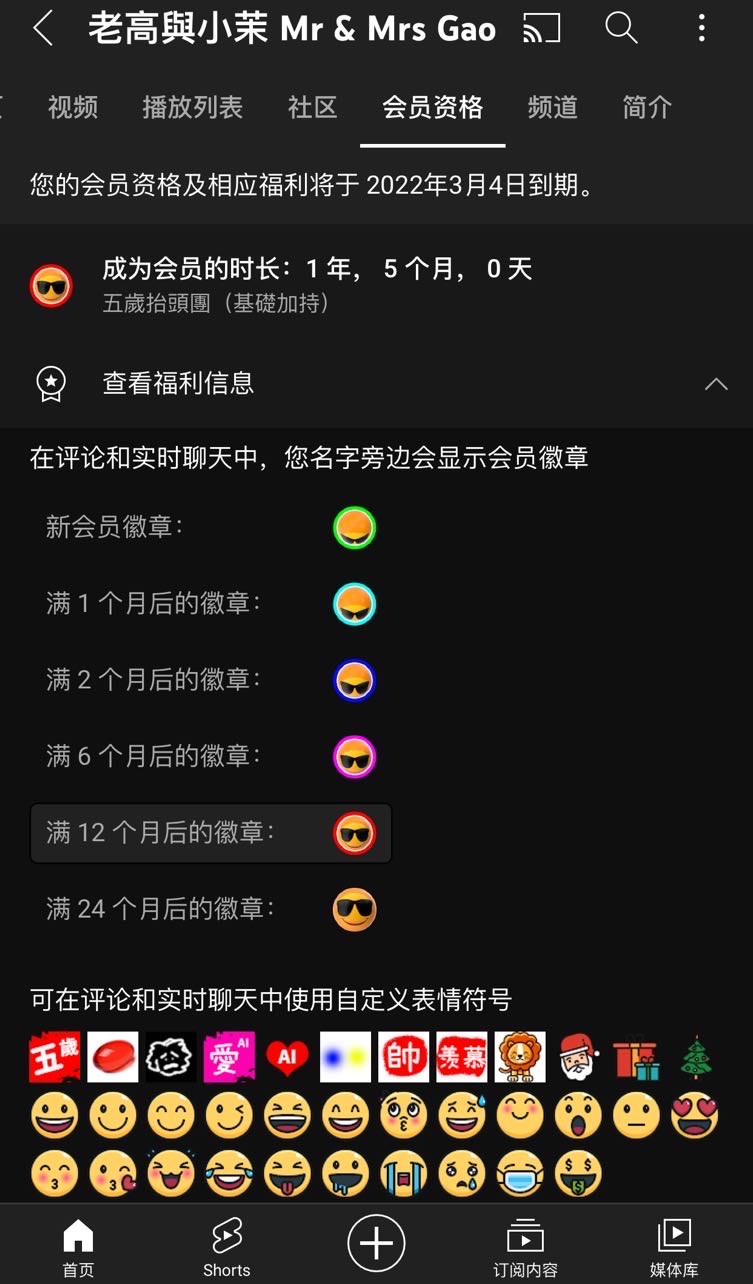Go back from the channel page
753x1284 pixels.
(43, 29)
